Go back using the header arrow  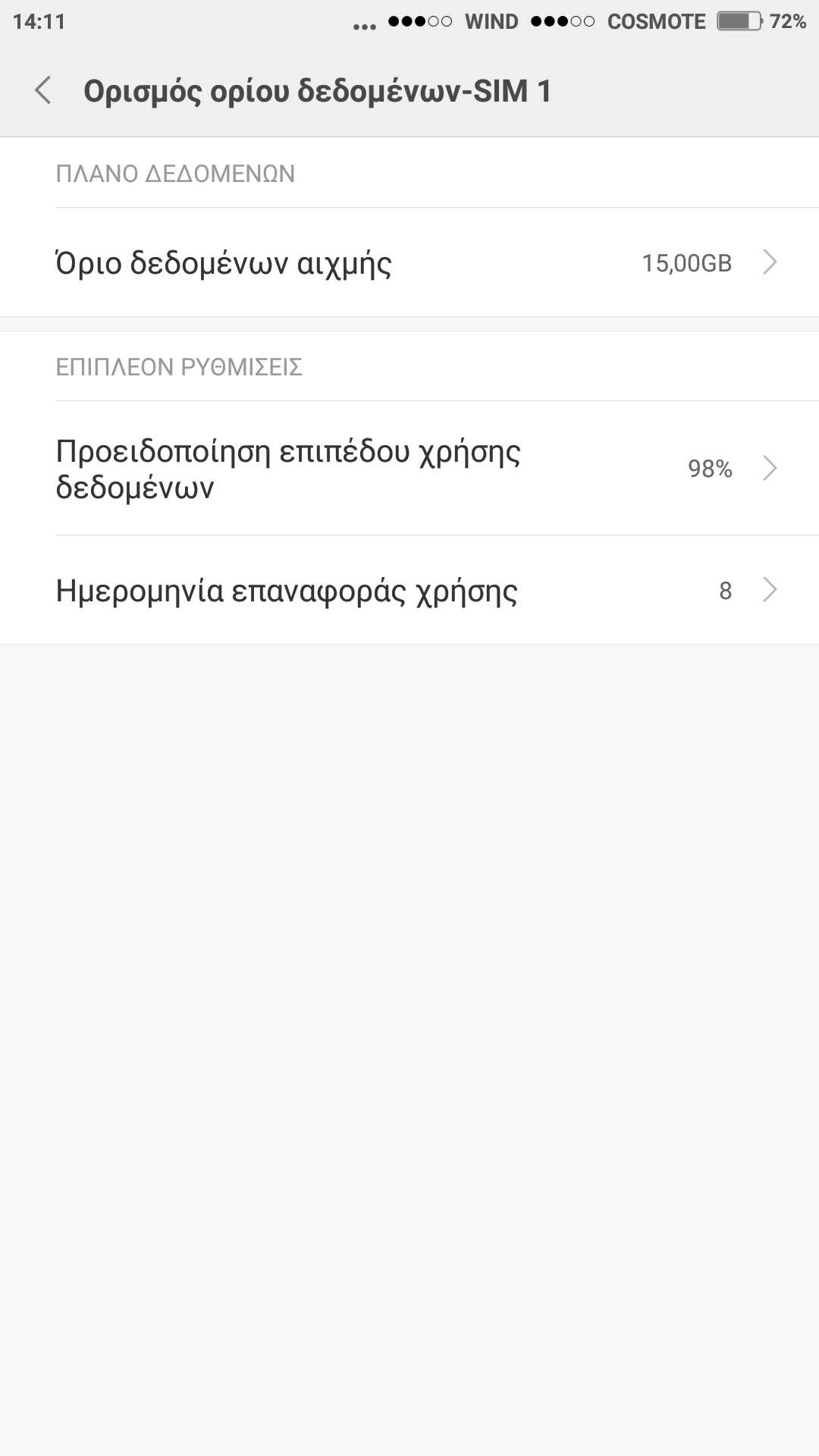click(43, 91)
